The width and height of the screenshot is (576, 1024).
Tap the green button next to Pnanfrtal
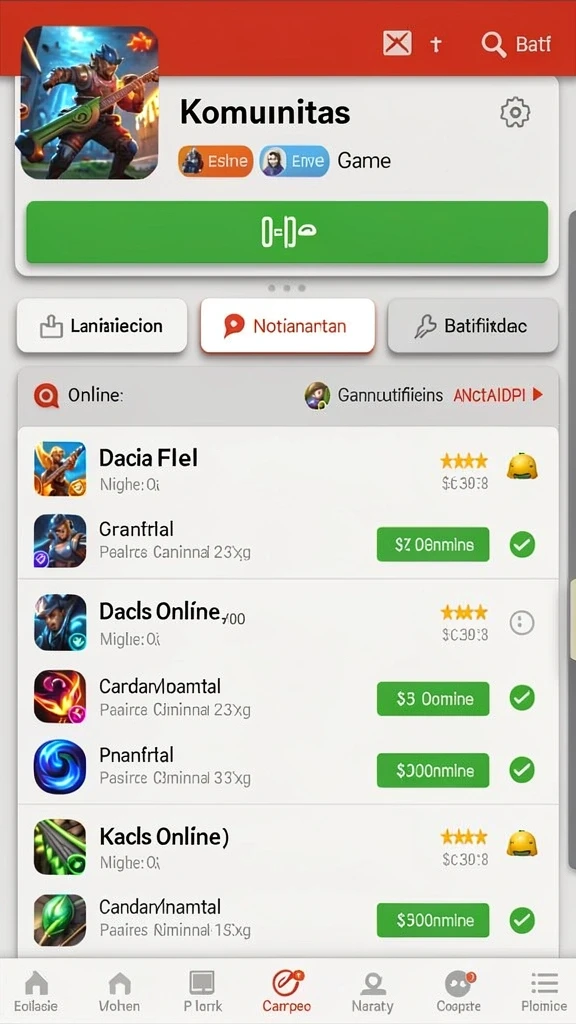433,770
